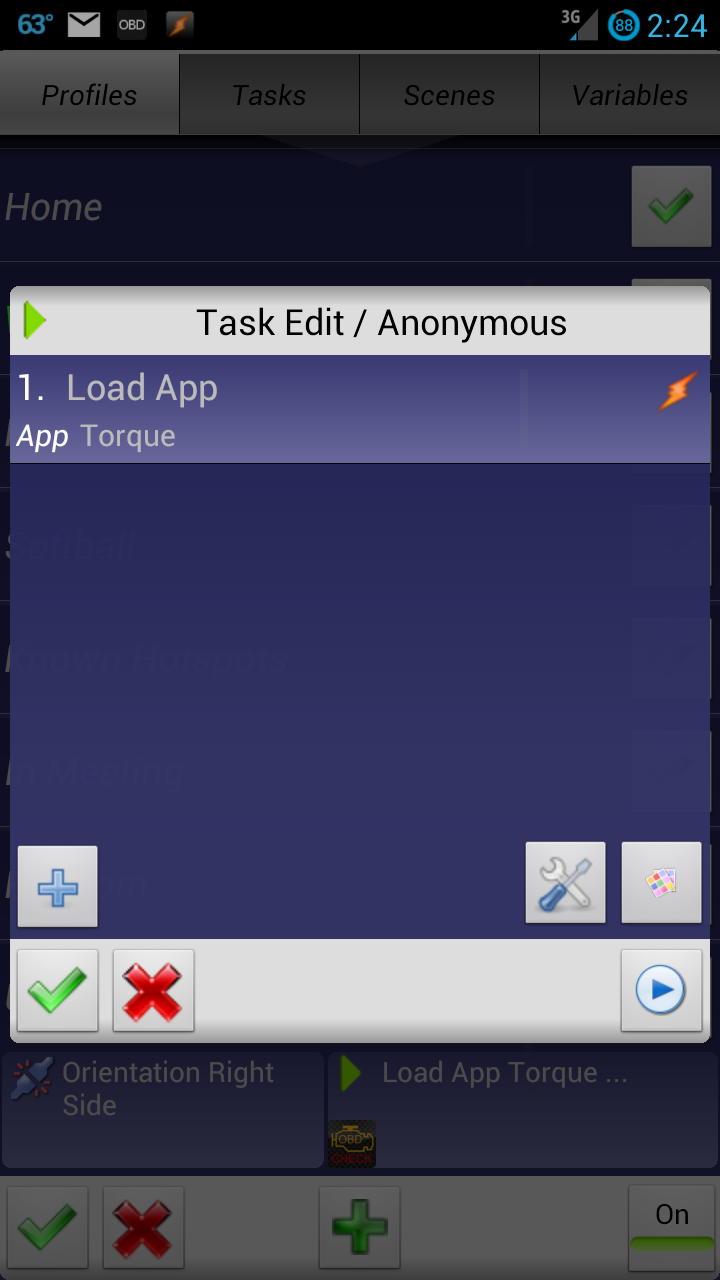Image resolution: width=720 pixels, height=1280 pixels.
Task: Switch to the Variables tab
Action: pyautogui.click(x=630, y=95)
